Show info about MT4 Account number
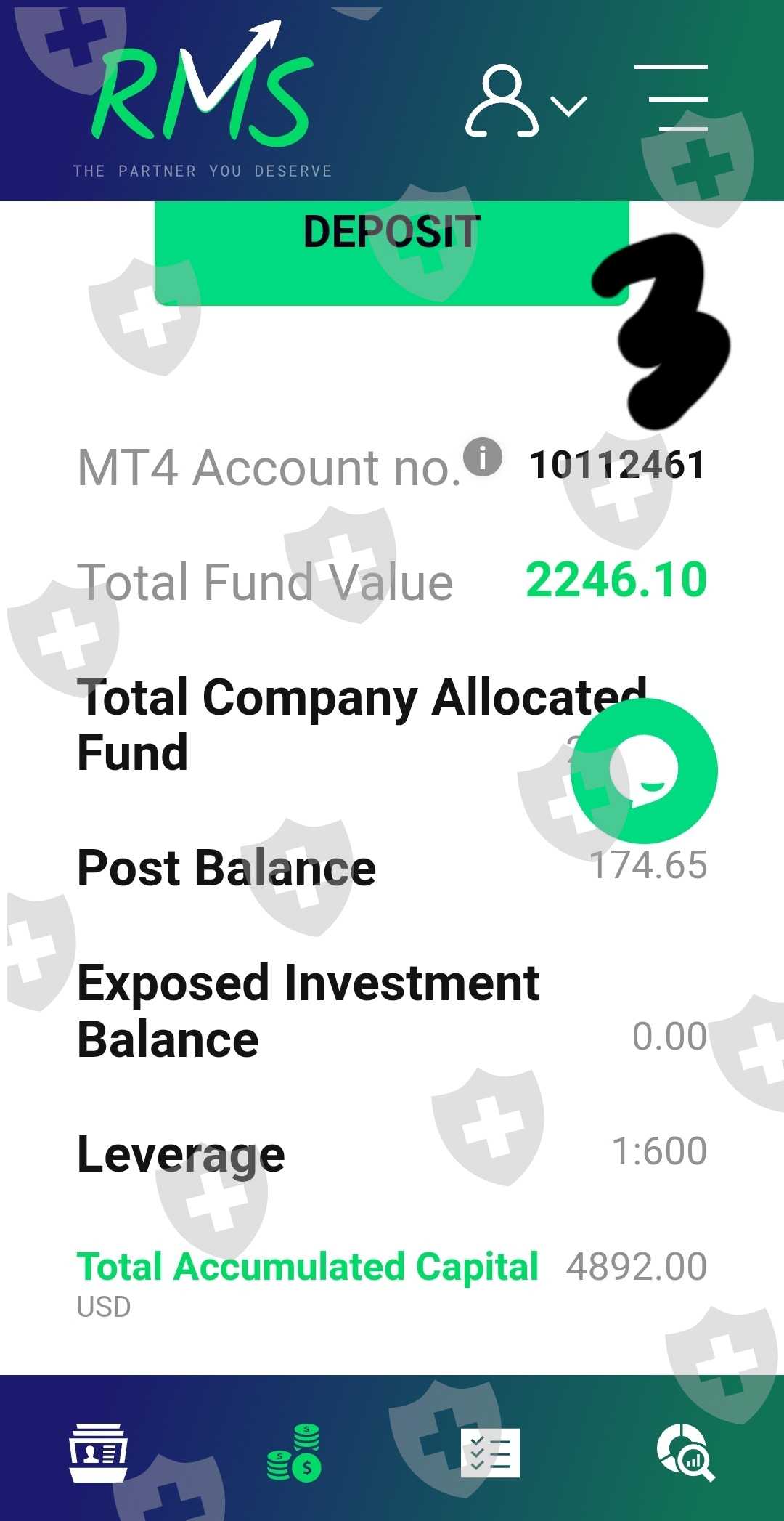This screenshot has width=784, height=1521. (x=483, y=458)
